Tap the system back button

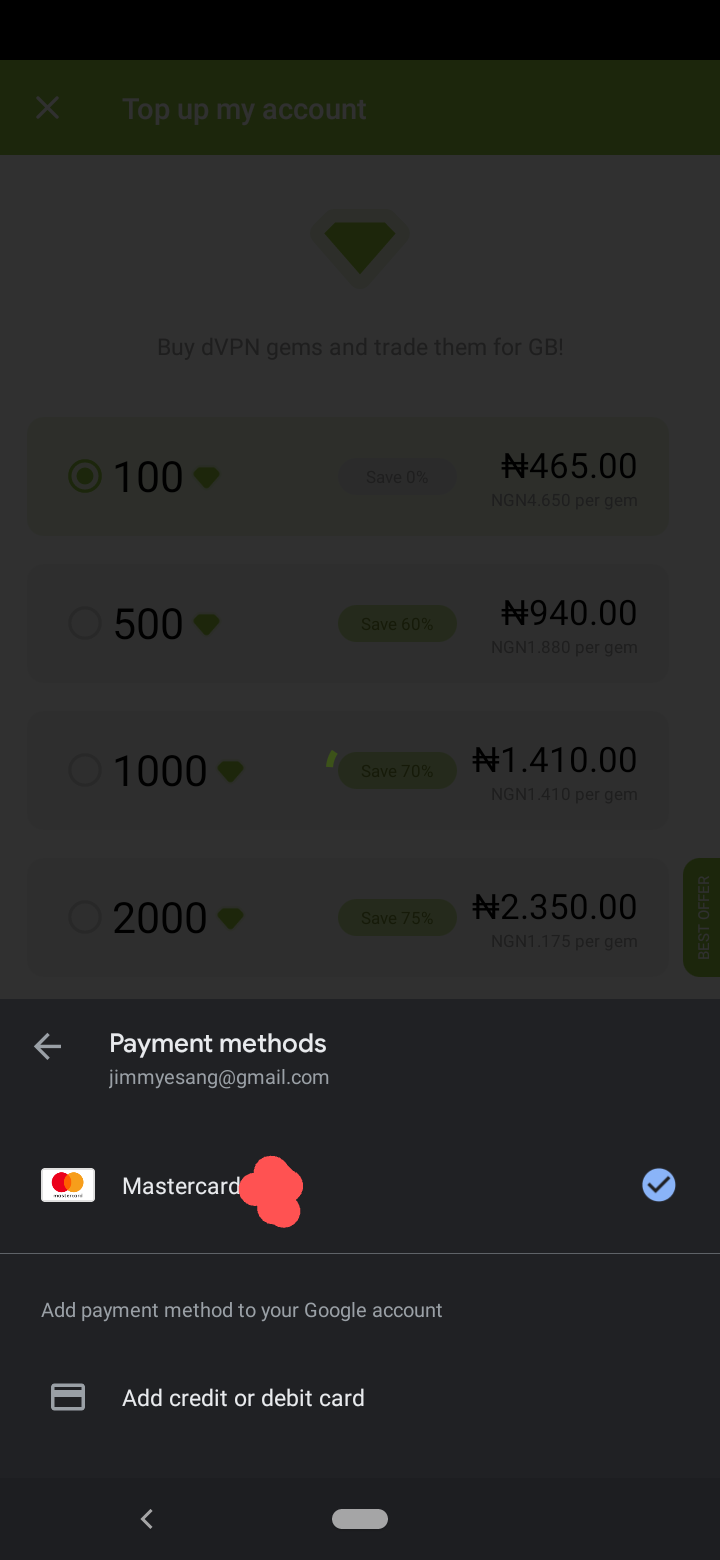pos(147,1519)
